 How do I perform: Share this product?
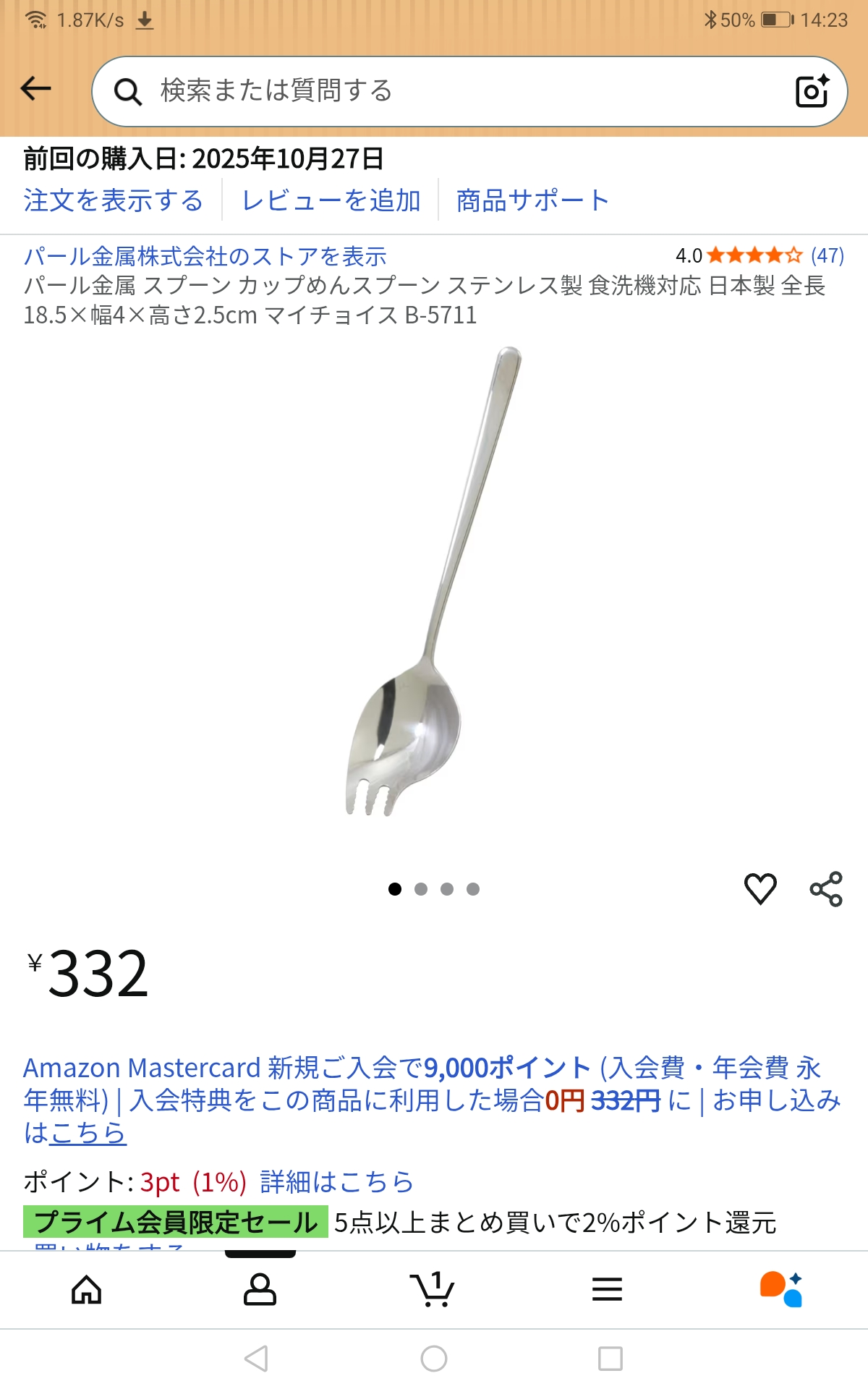pos(826,888)
